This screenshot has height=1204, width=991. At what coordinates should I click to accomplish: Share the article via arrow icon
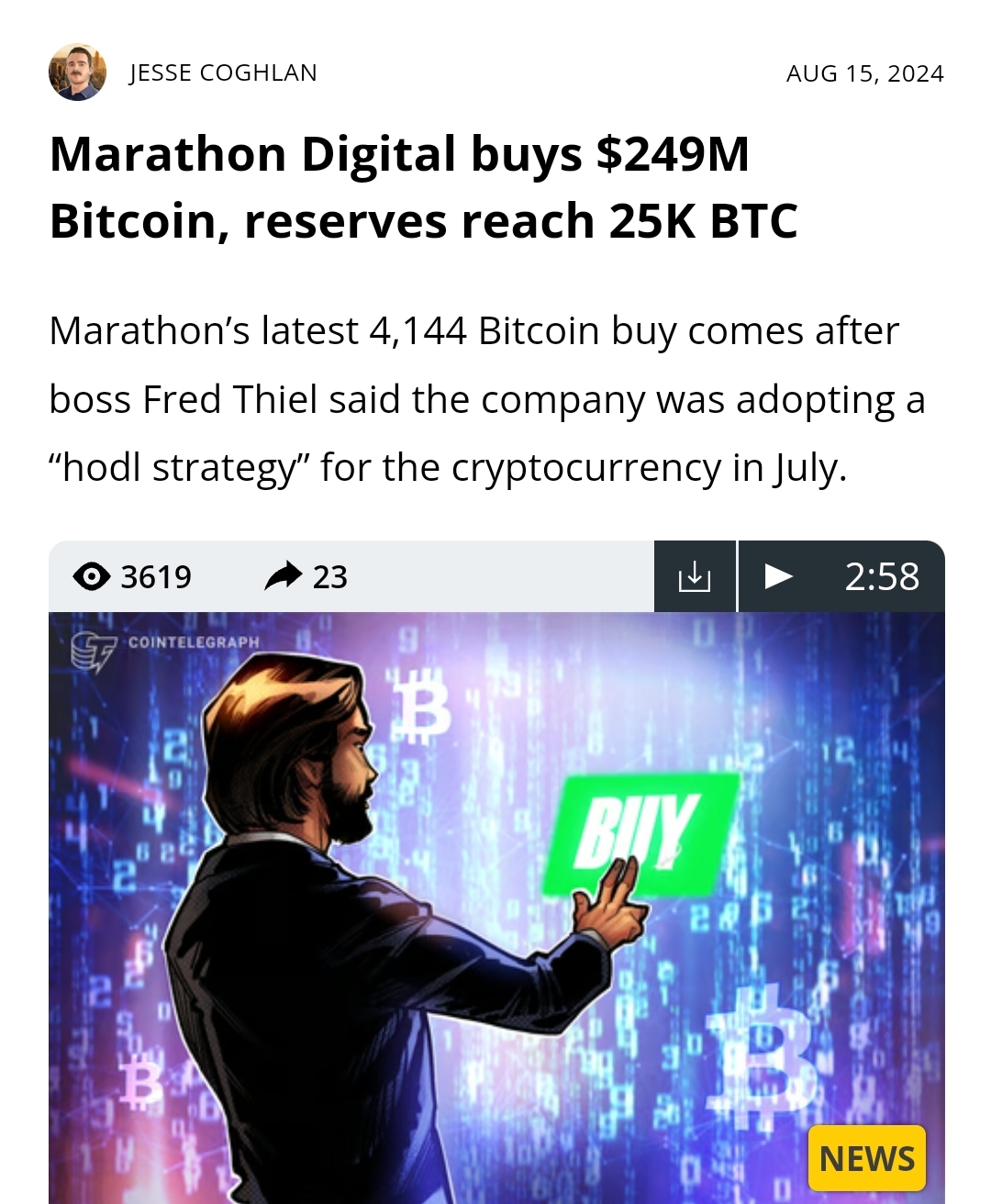[283, 576]
